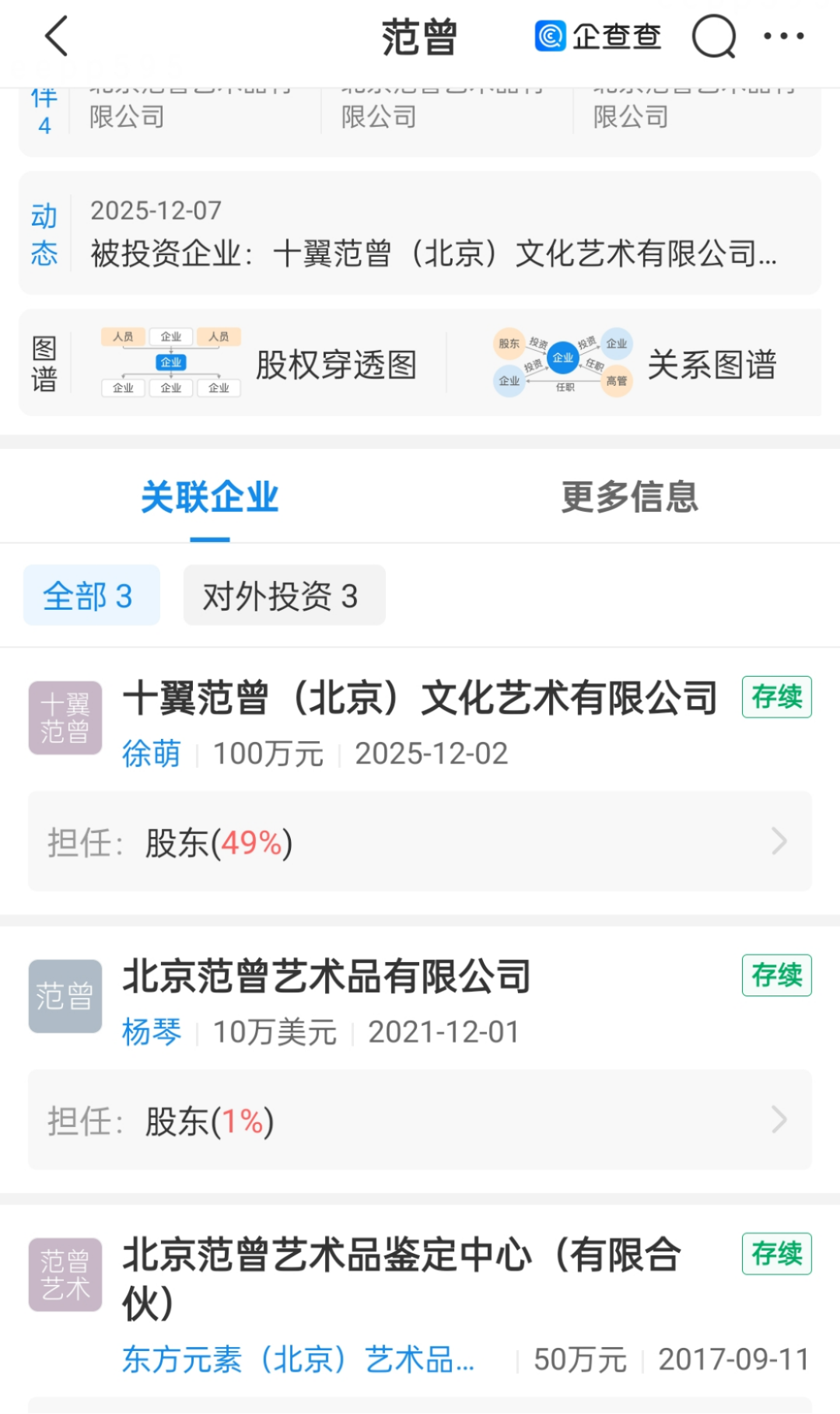The width and height of the screenshot is (840, 1414).
Task: Expand the 股东(1%) role row
Action: (420, 1121)
